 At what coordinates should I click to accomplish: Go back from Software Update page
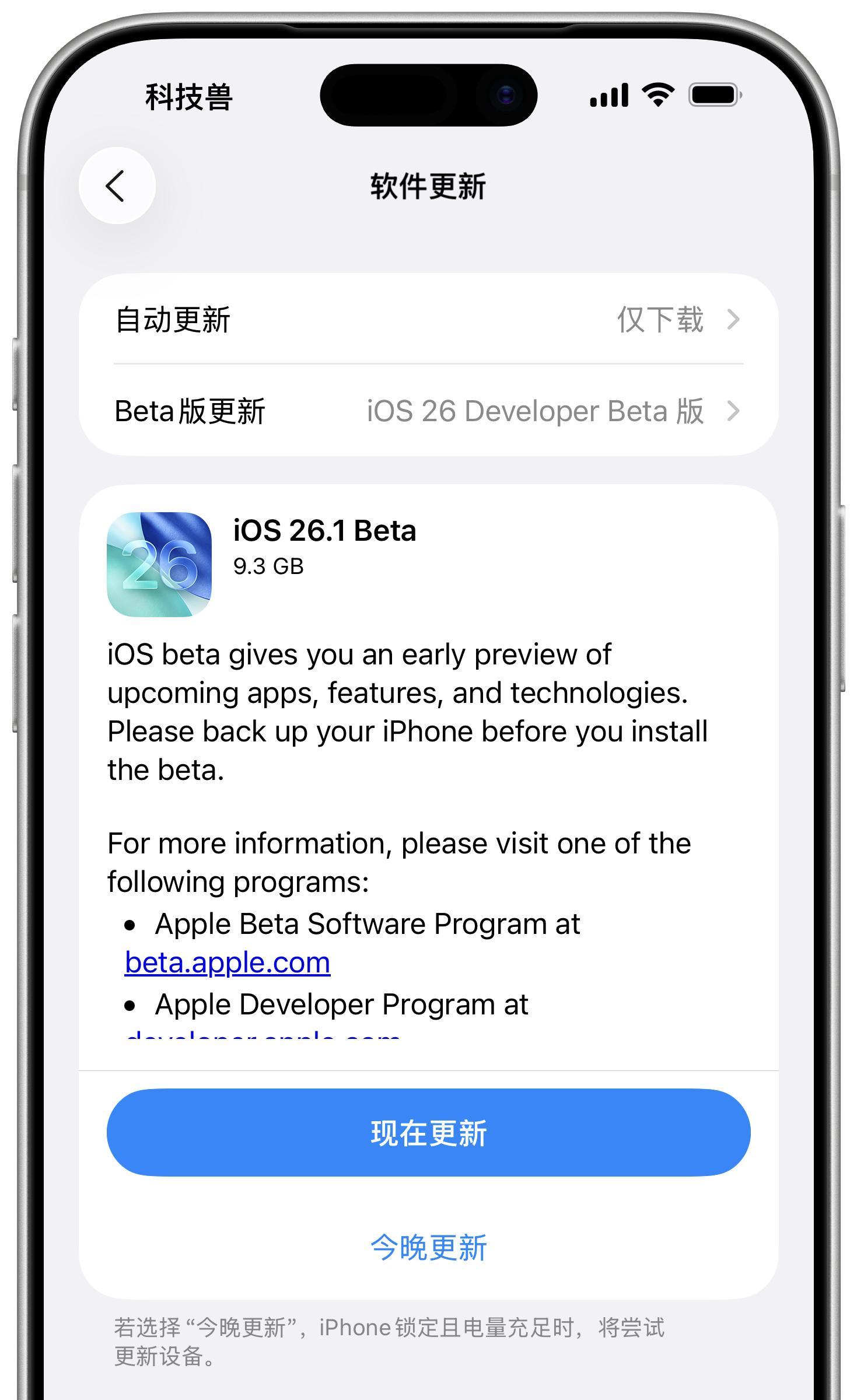click(117, 185)
